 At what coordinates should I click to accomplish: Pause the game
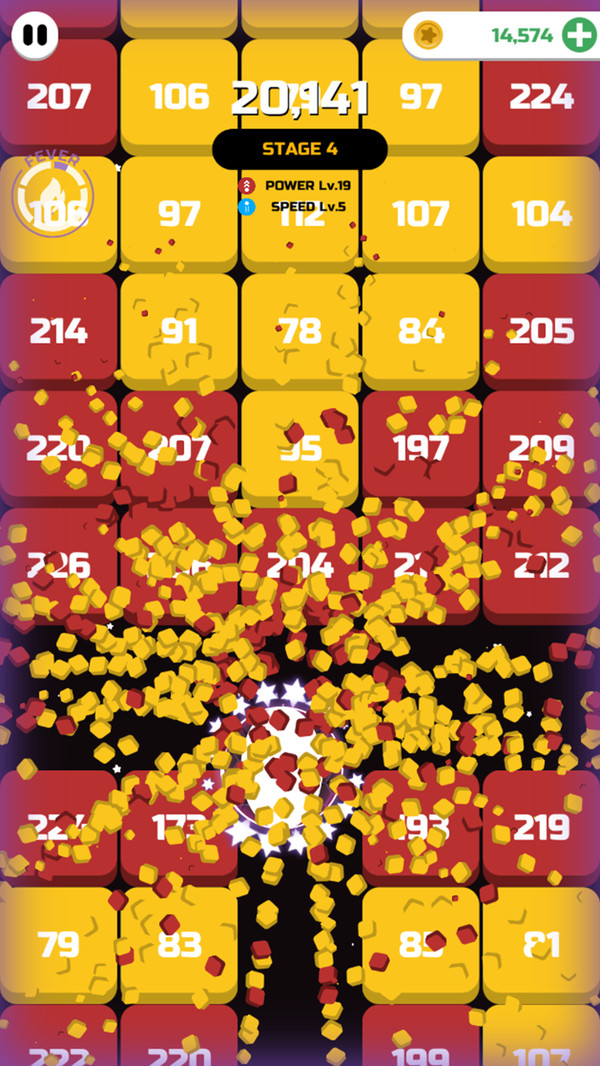click(35, 35)
